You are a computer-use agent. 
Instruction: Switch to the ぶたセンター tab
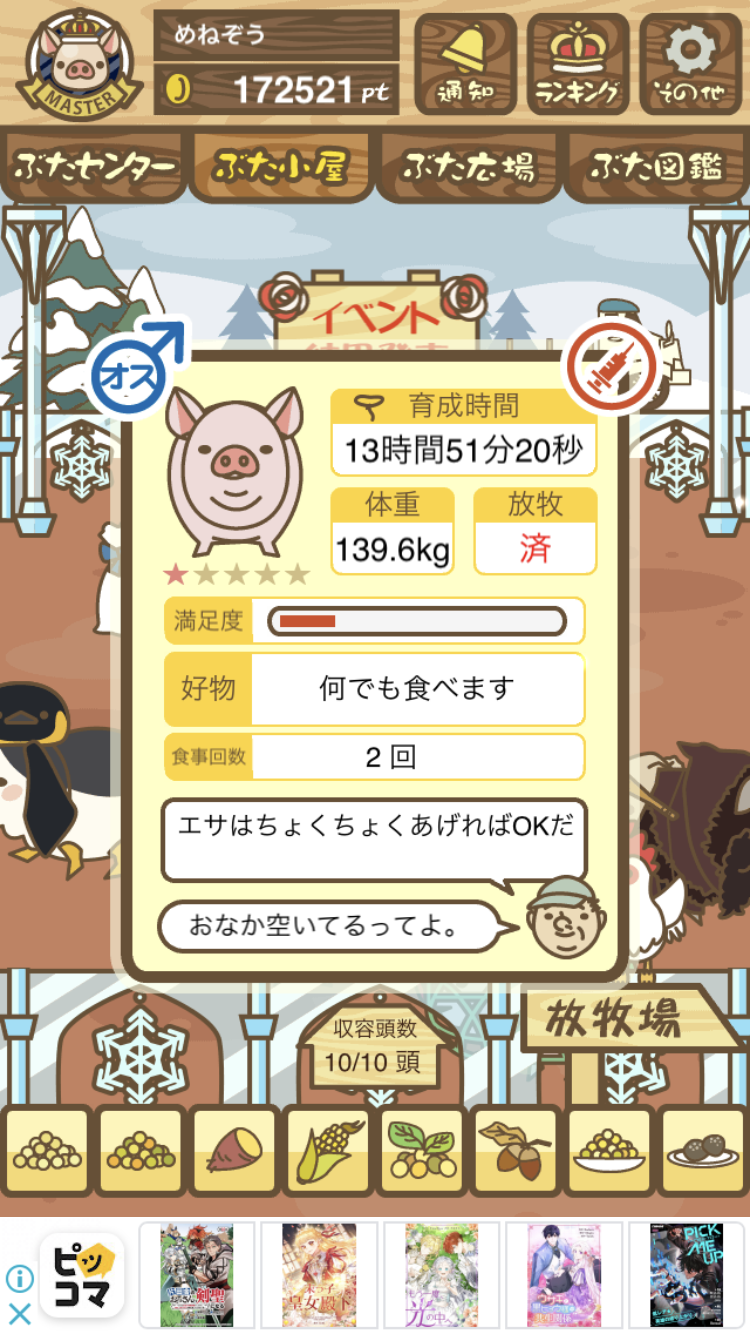click(95, 166)
